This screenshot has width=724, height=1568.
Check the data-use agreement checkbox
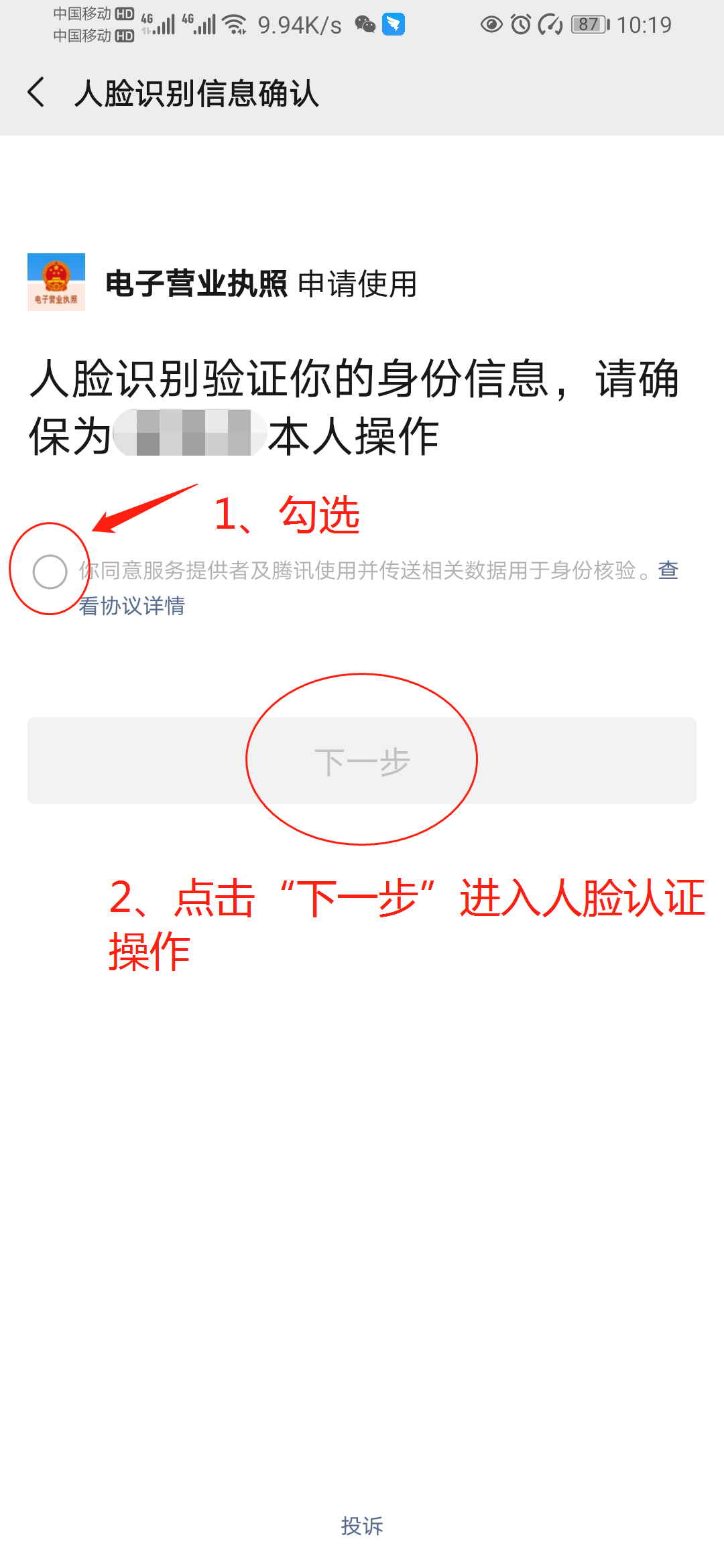pyautogui.click(x=50, y=572)
